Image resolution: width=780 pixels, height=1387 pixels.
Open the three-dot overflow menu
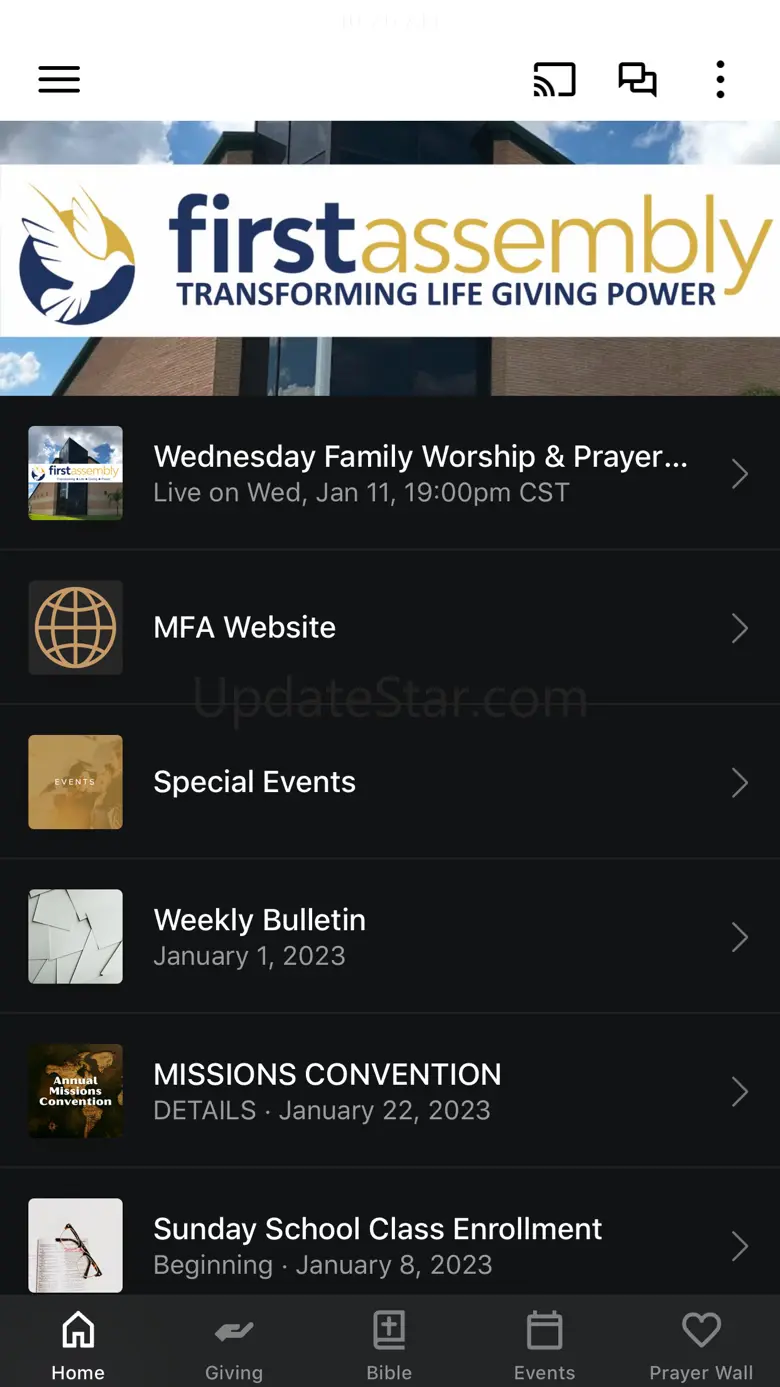point(720,80)
